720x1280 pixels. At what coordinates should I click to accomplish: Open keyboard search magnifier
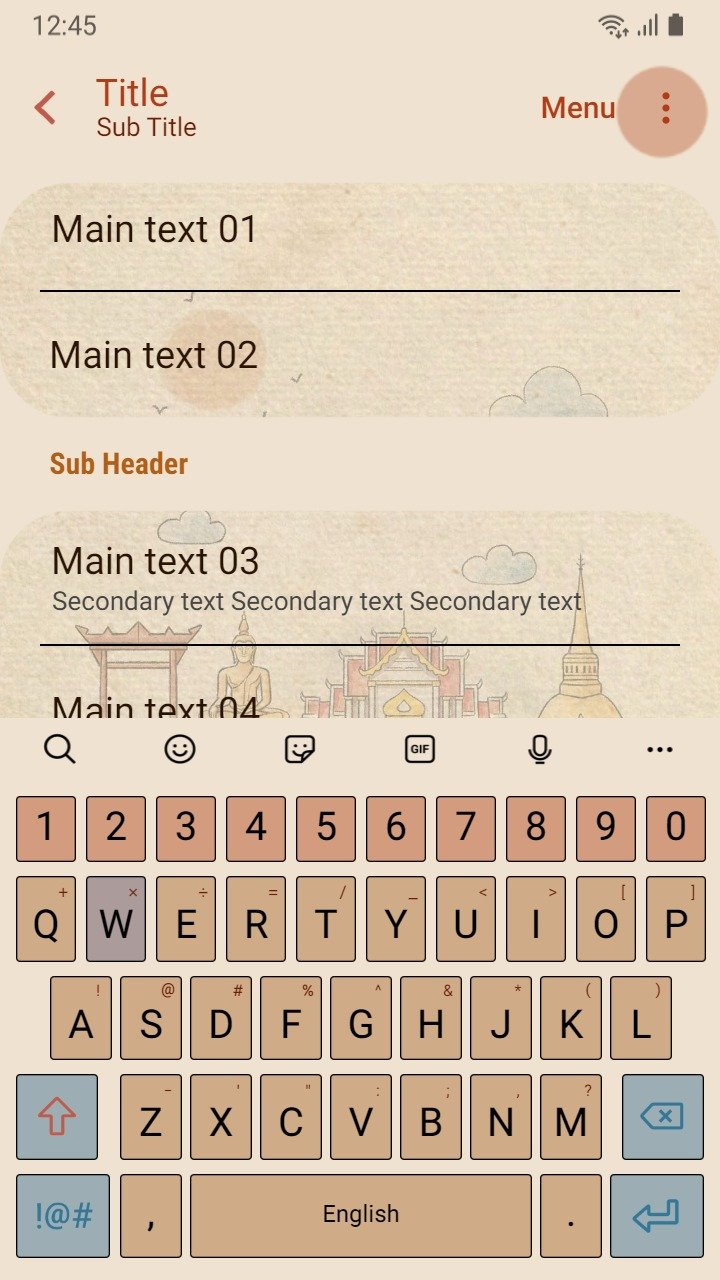click(x=60, y=748)
